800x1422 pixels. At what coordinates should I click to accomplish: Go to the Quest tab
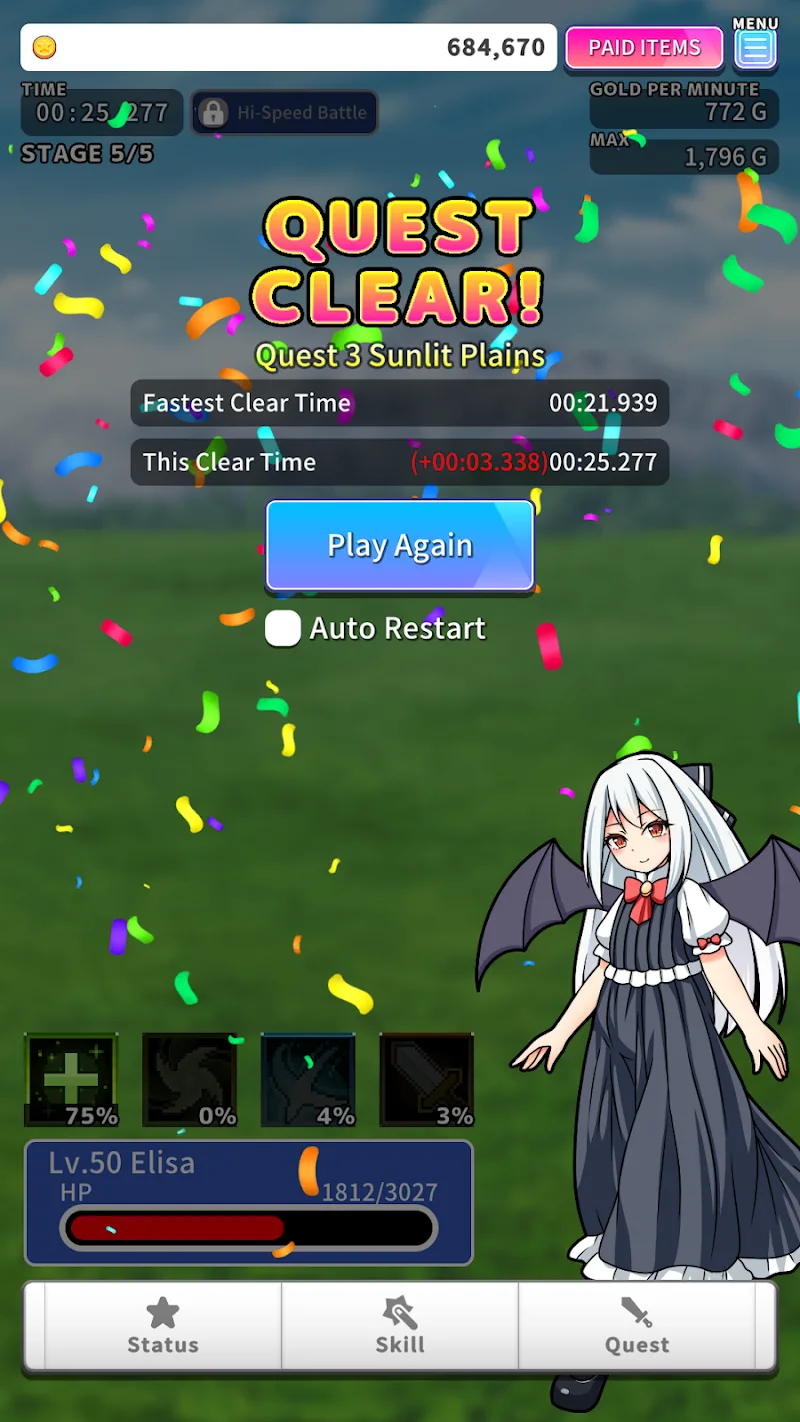click(x=637, y=1326)
